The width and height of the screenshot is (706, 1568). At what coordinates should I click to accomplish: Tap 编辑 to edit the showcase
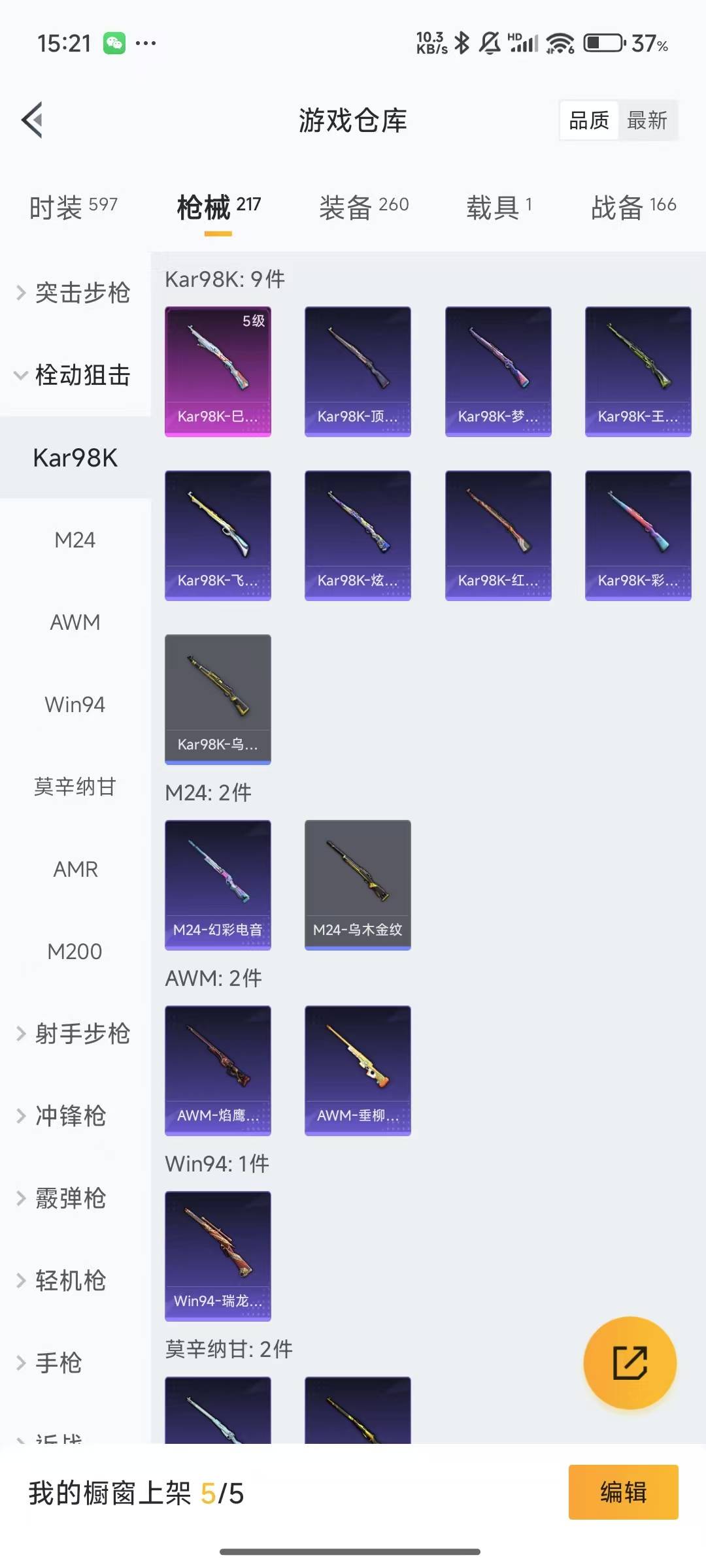tap(623, 1492)
